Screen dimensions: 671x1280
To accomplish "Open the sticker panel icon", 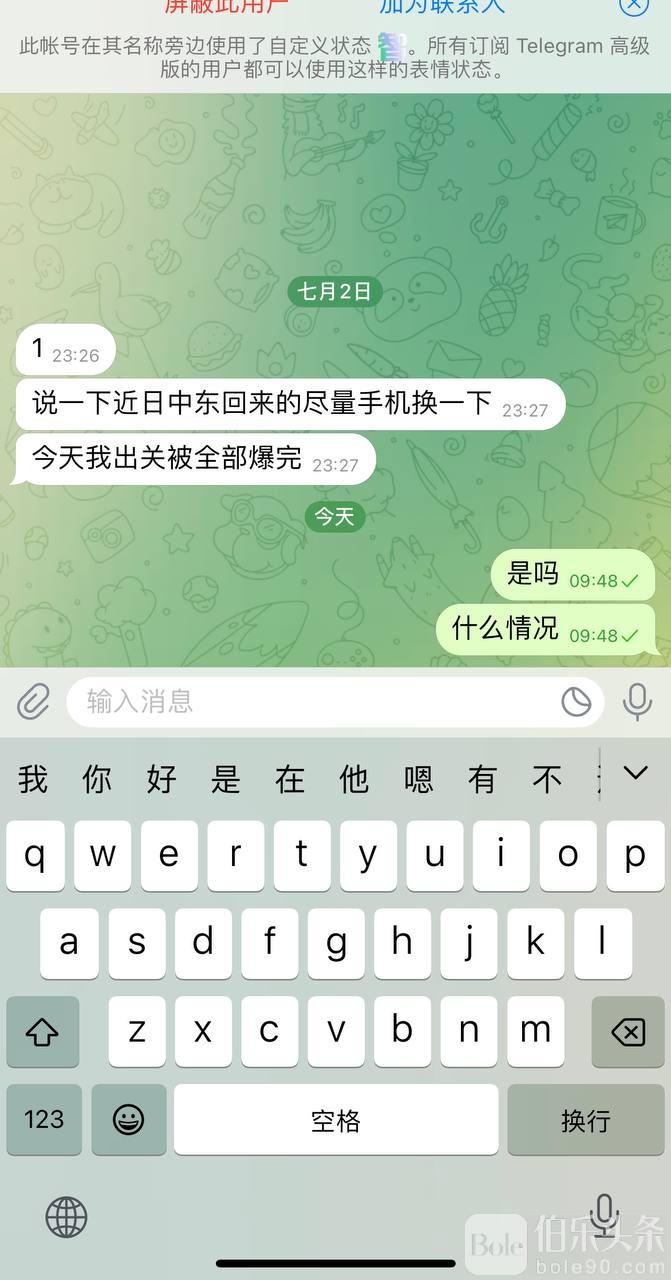I will coord(576,702).
